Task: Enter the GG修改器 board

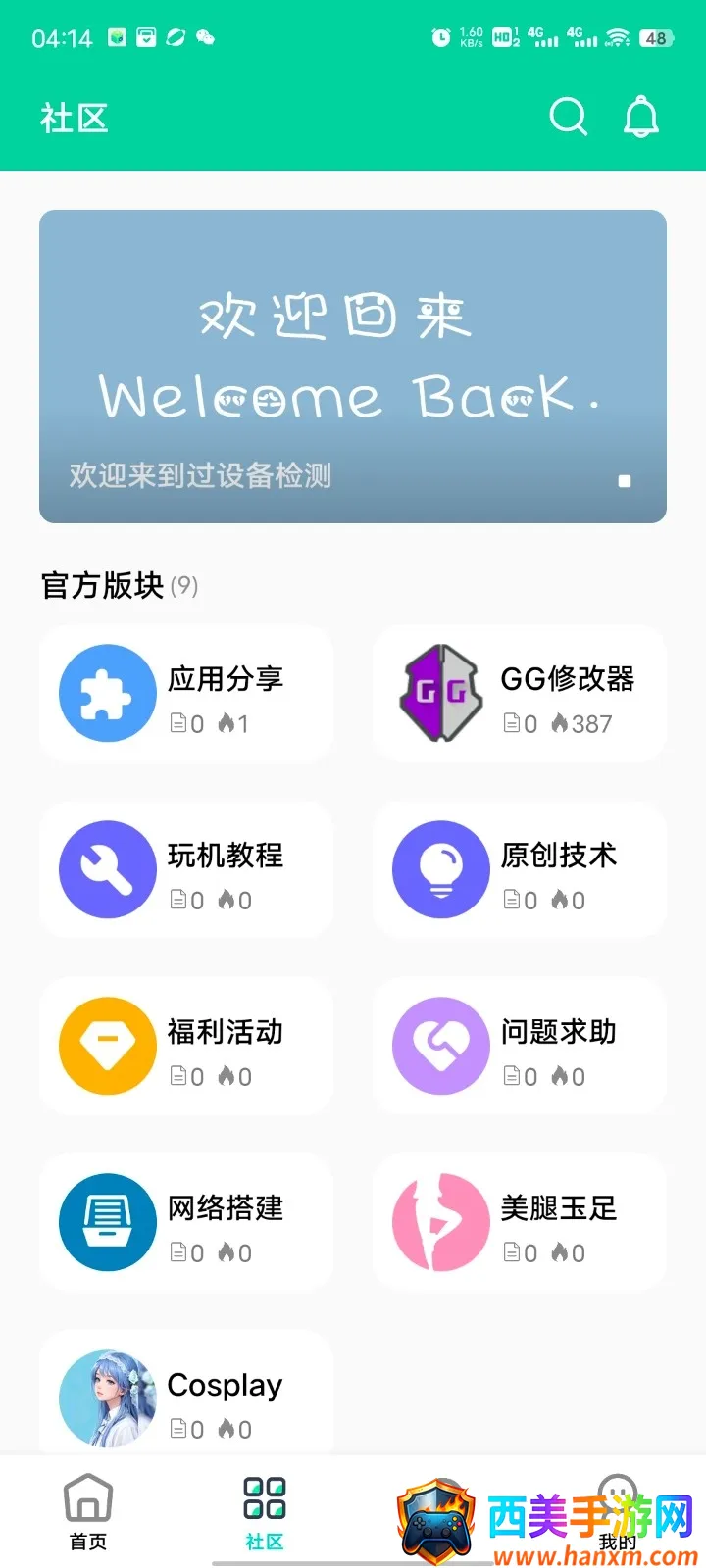Action: tap(520, 694)
